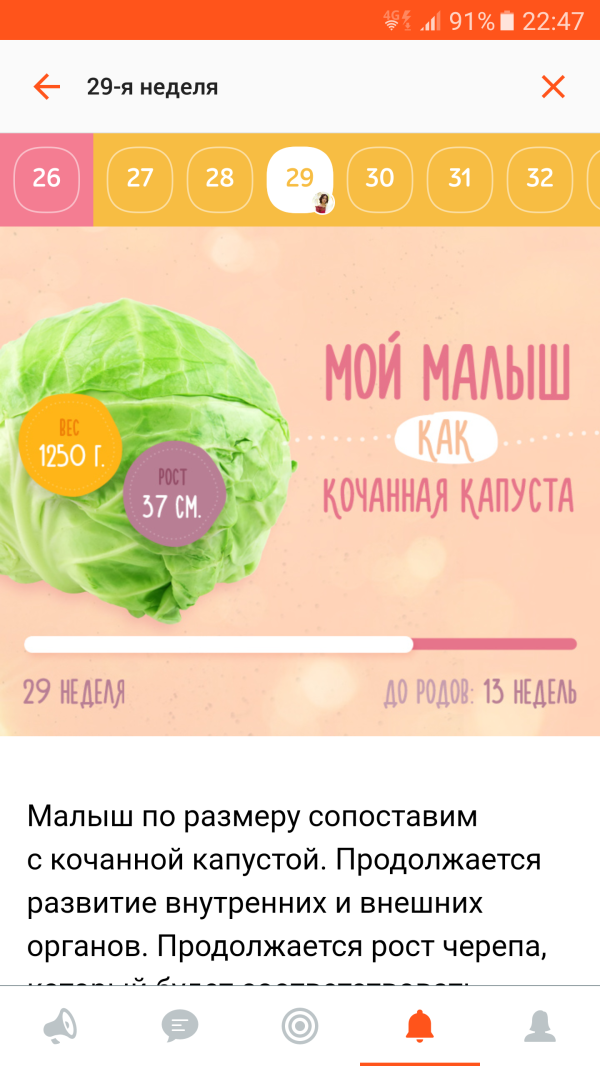Jump to week 30
The height and width of the screenshot is (1066, 600).
380,179
